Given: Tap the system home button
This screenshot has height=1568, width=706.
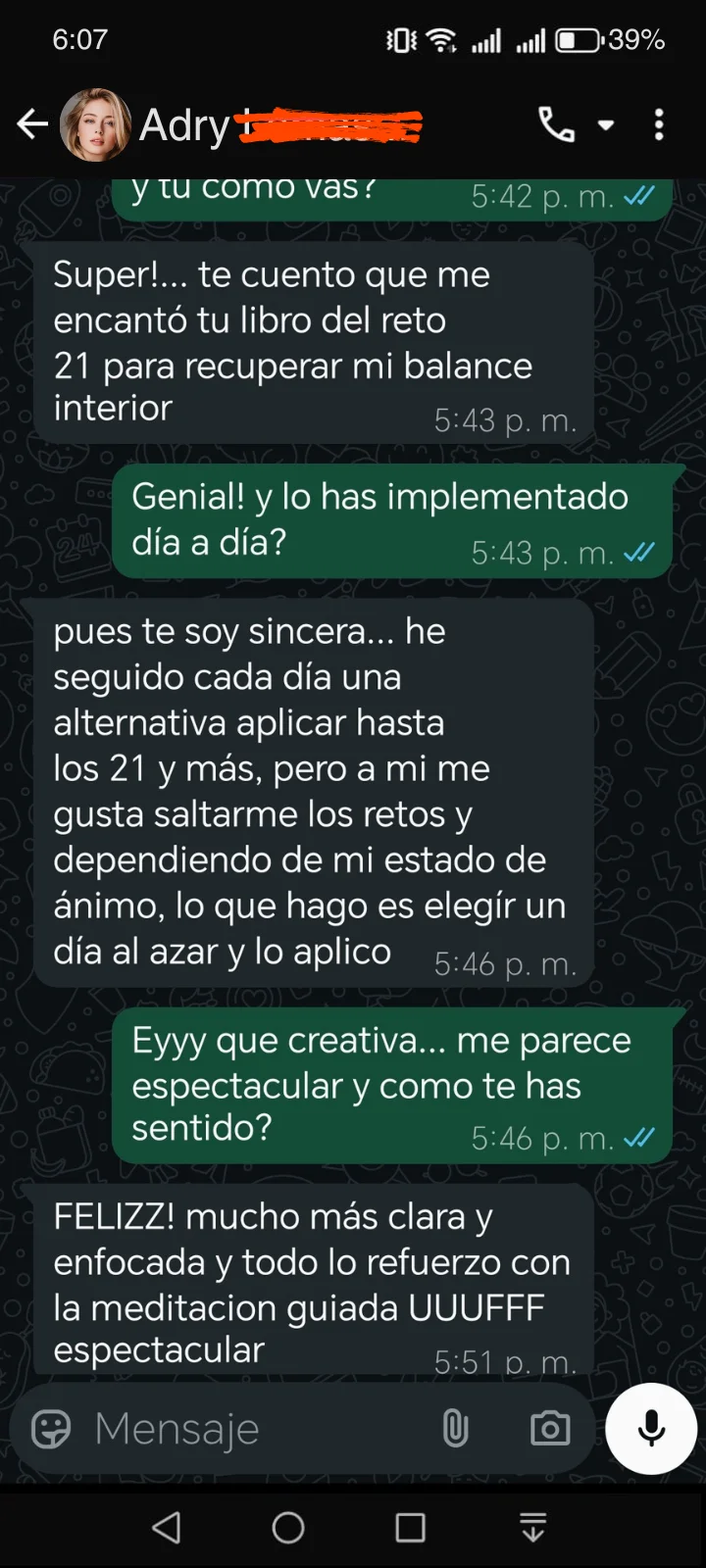Looking at the screenshot, I should (x=288, y=1527).
